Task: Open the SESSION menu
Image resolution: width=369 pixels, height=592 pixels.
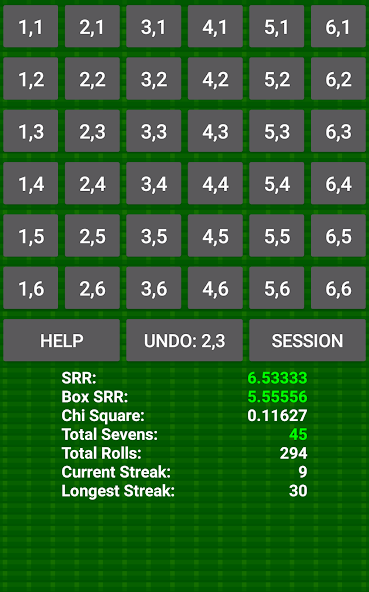Action: click(x=307, y=340)
